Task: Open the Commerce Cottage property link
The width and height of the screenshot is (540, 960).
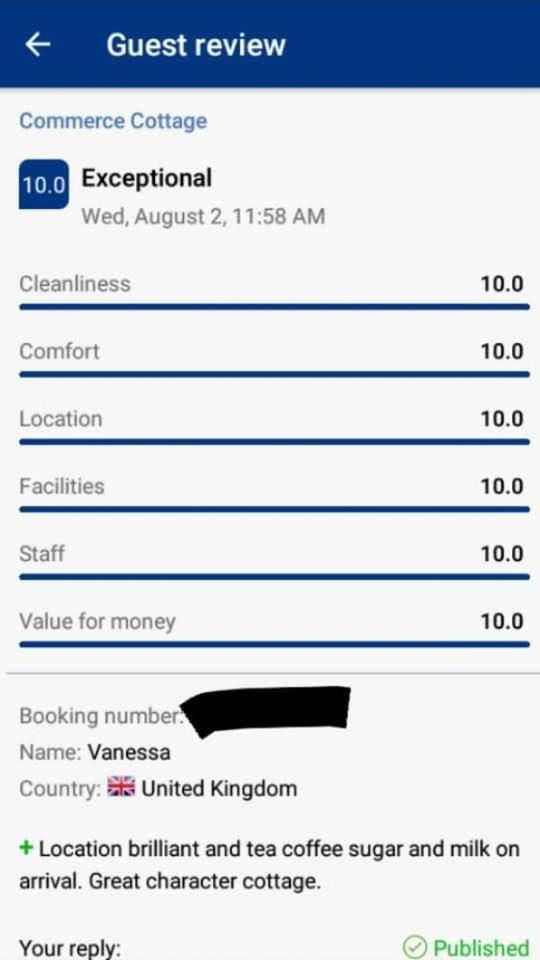Action: pos(113,121)
